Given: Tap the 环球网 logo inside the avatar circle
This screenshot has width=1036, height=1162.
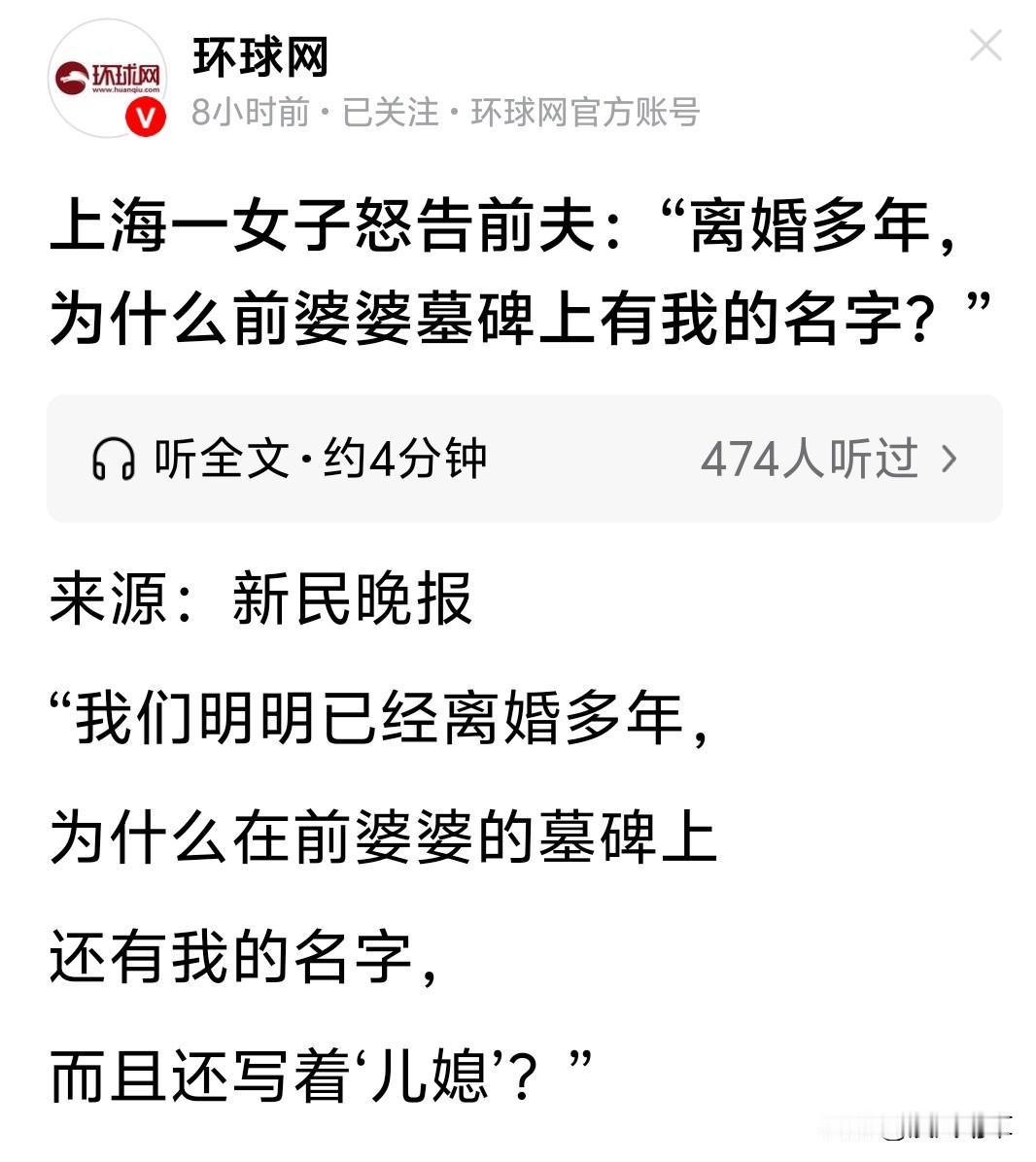Looking at the screenshot, I should [107, 78].
